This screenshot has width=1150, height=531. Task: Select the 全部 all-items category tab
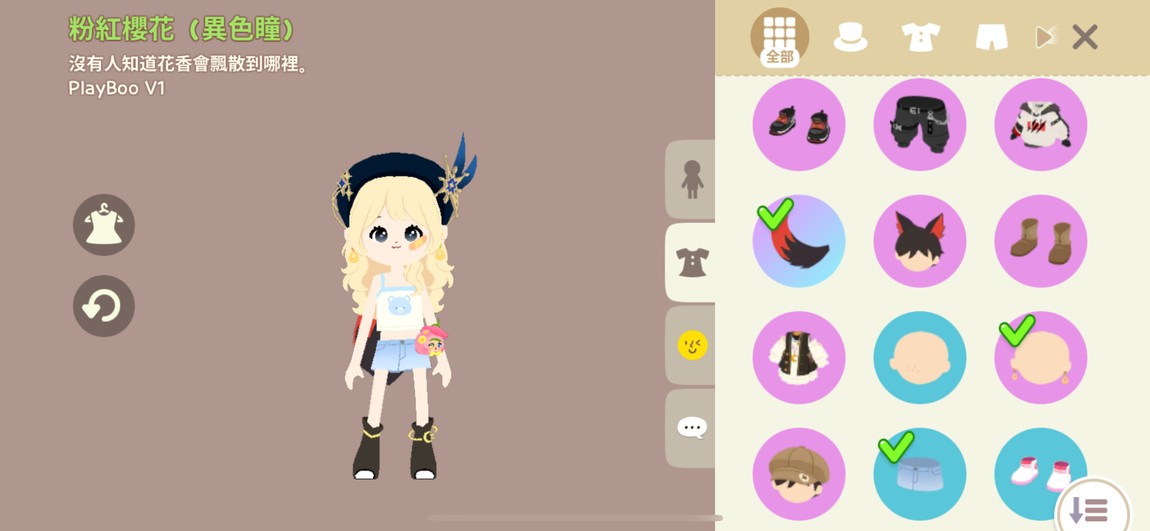779,38
